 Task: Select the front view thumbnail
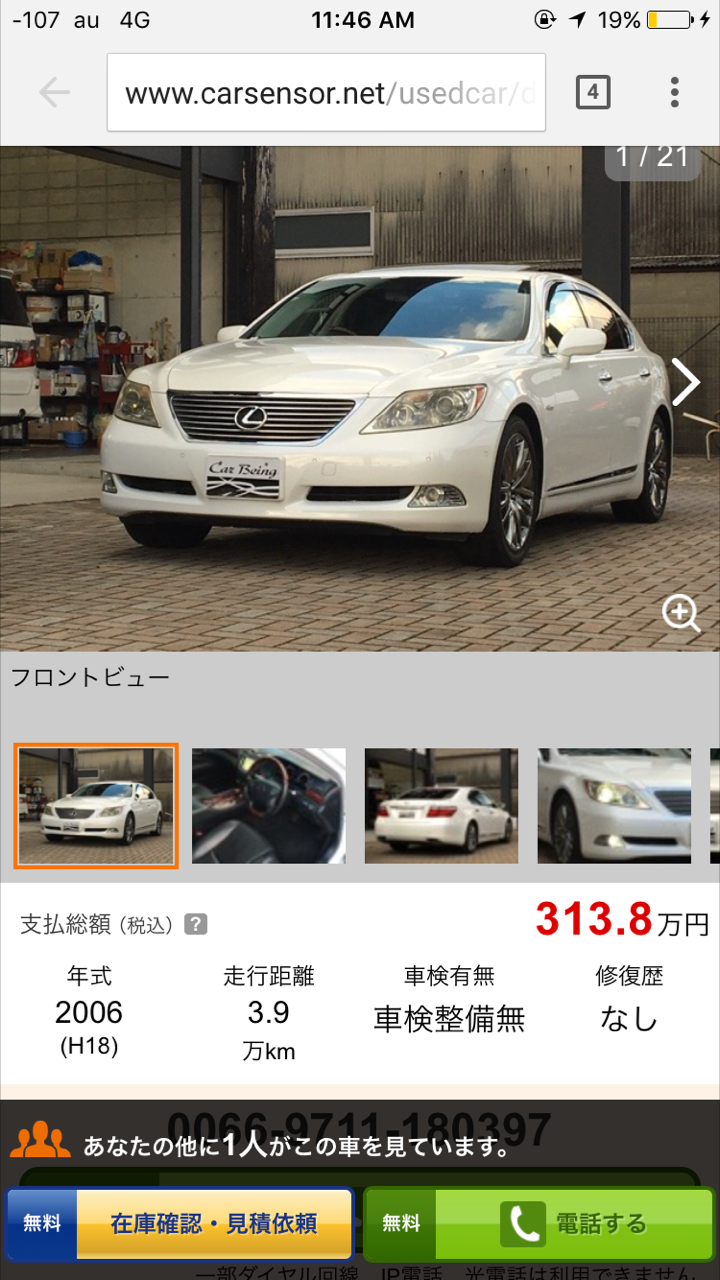96,806
